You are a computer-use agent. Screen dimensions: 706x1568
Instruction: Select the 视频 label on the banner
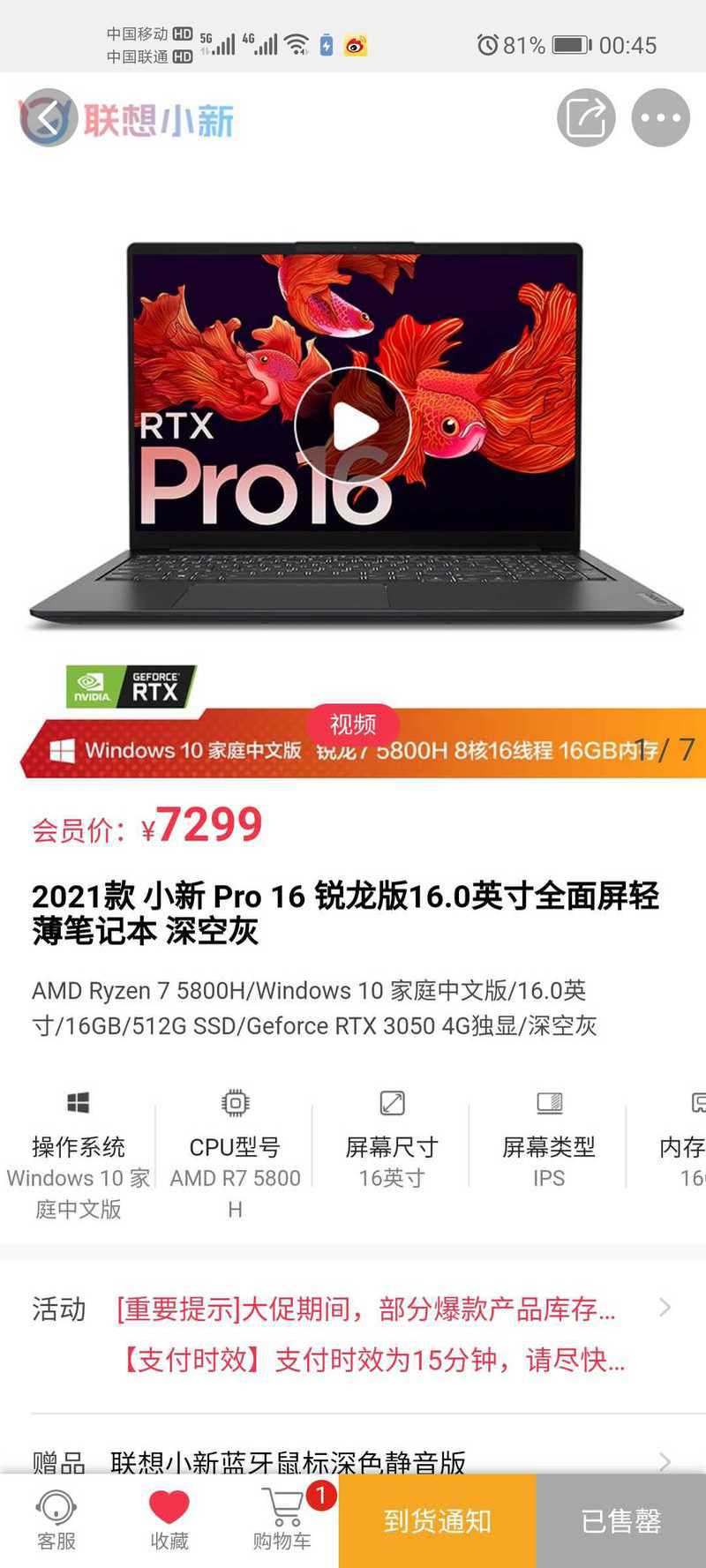(353, 724)
